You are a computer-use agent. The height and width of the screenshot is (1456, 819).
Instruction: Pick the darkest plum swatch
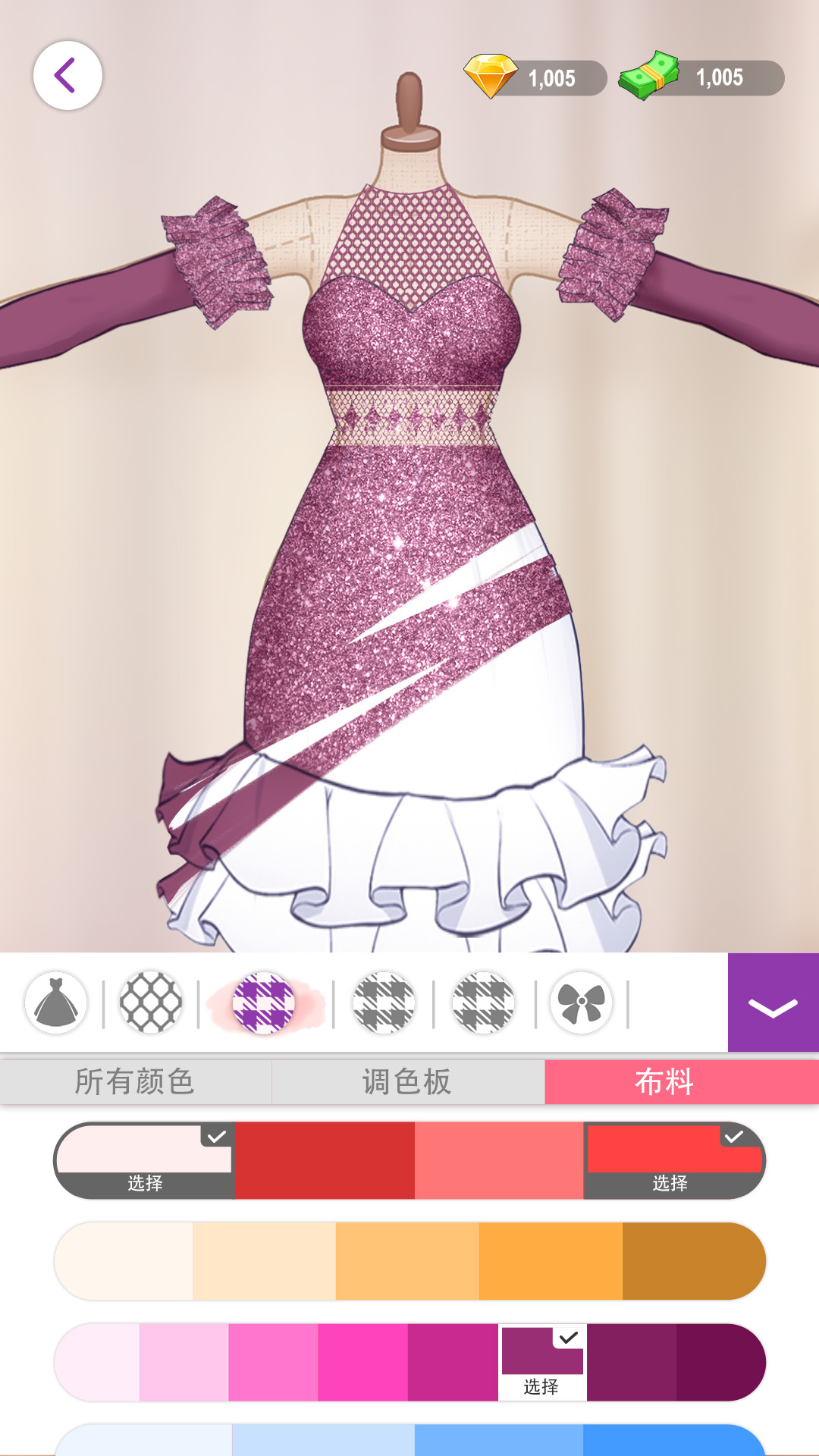(720, 1363)
